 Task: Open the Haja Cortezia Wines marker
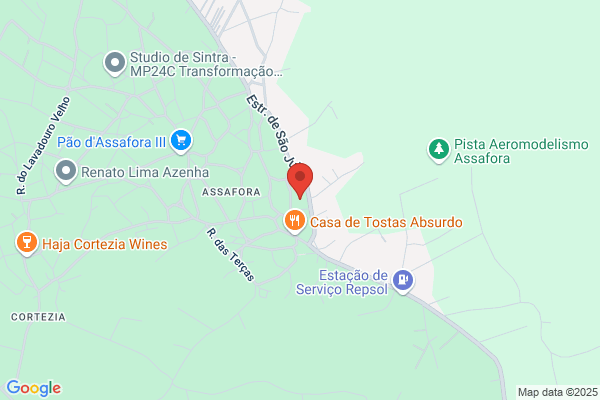coord(27,243)
